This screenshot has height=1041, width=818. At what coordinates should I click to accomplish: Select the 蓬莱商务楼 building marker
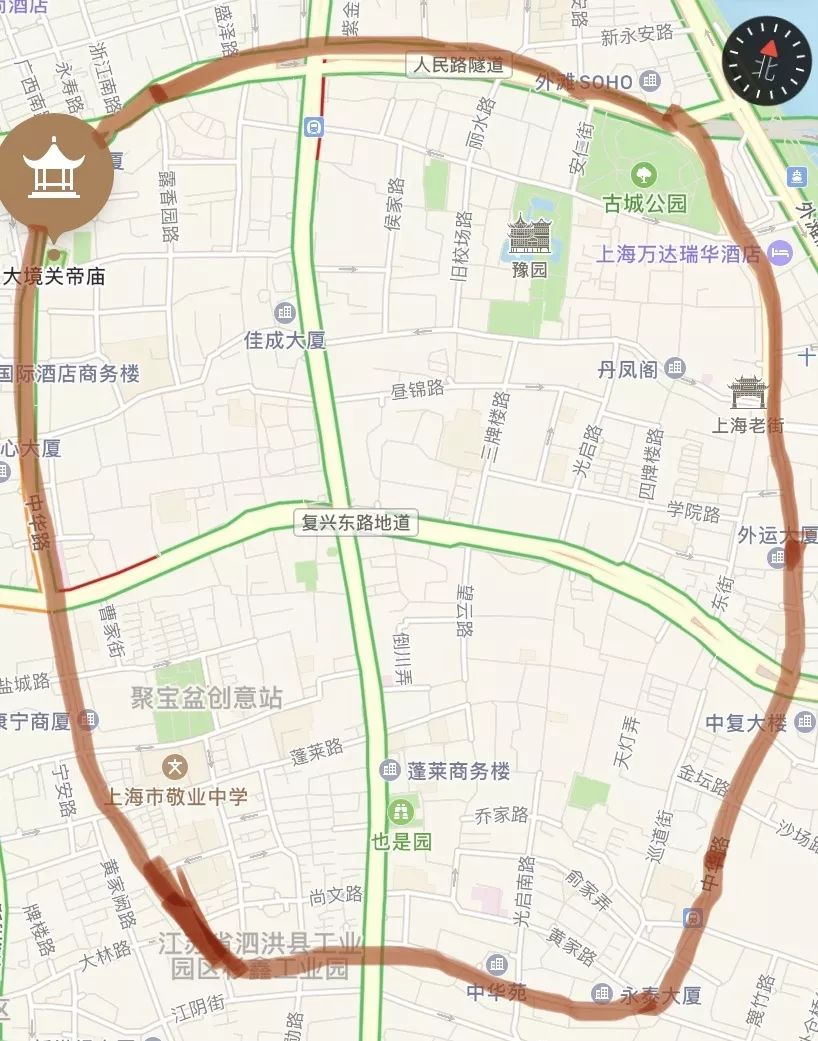pyautogui.click(x=389, y=770)
